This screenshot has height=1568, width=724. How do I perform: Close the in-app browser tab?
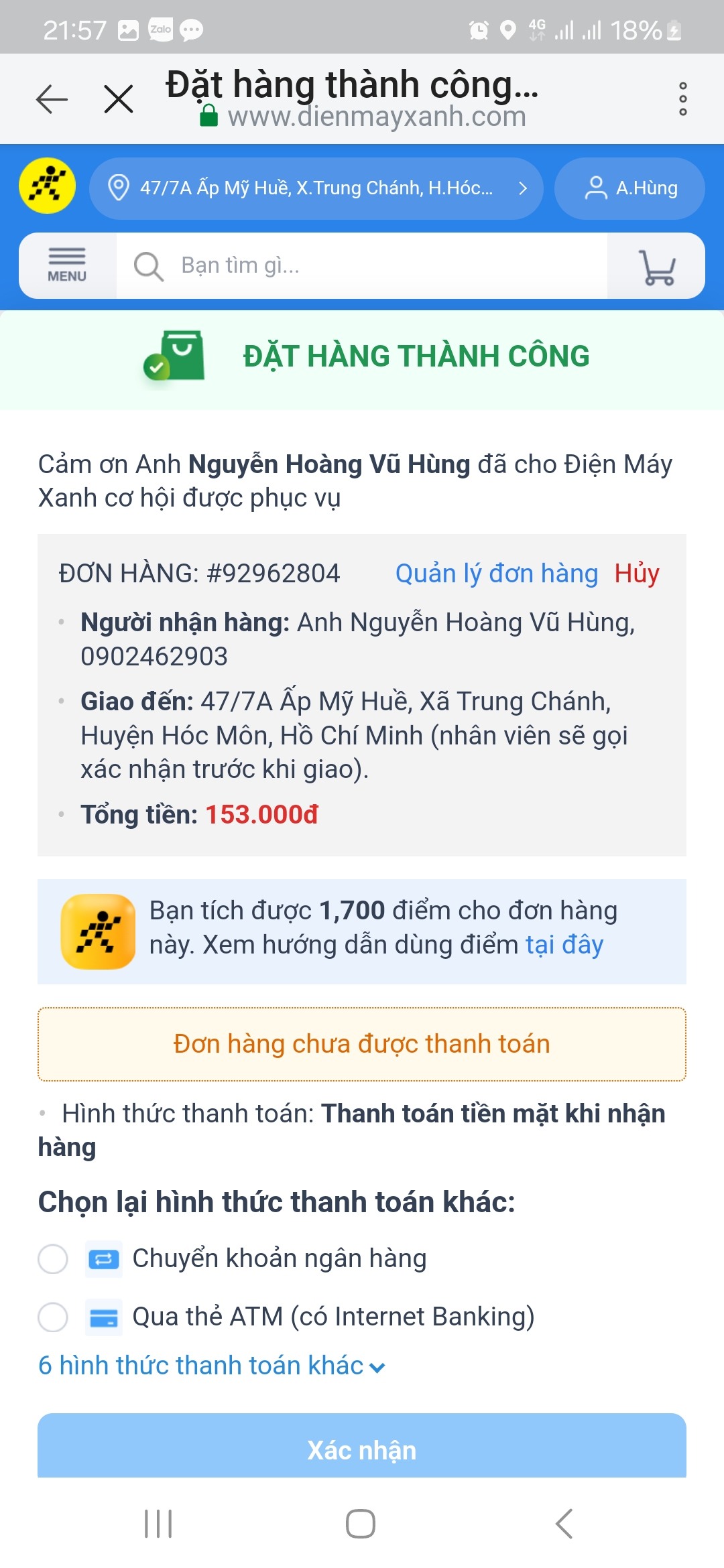coord(119,99)
